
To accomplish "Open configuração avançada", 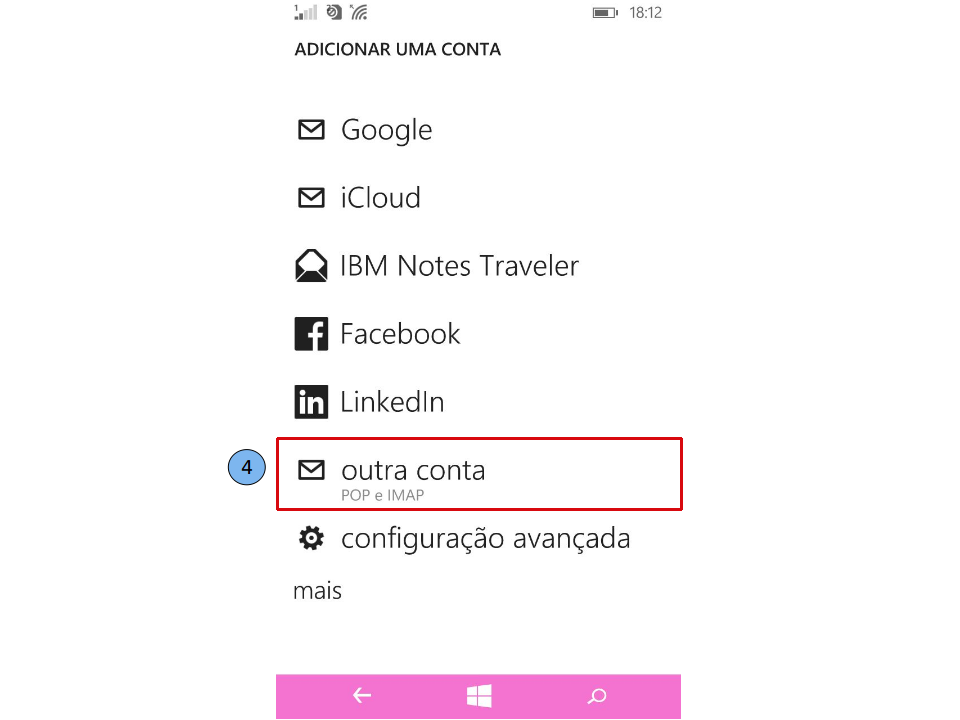I will pyautogui.click(x=485, y=539).
